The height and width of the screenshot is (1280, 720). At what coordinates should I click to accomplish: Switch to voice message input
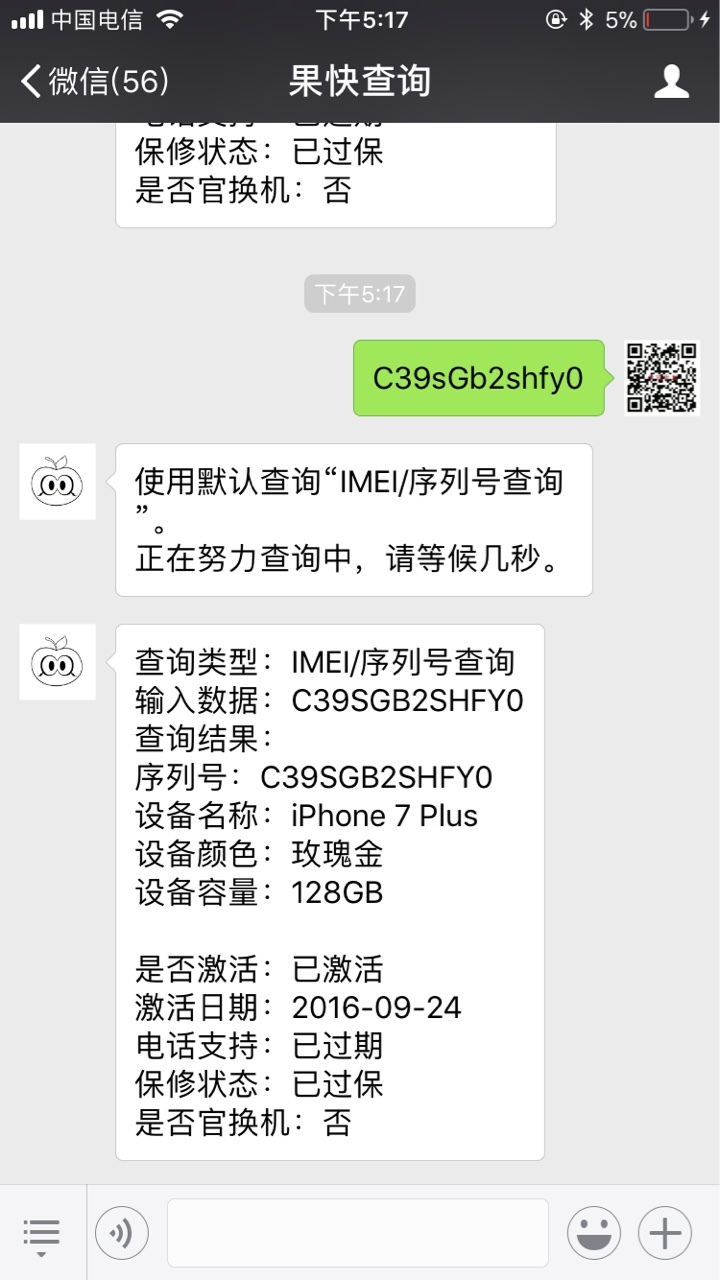[122, 1233]
